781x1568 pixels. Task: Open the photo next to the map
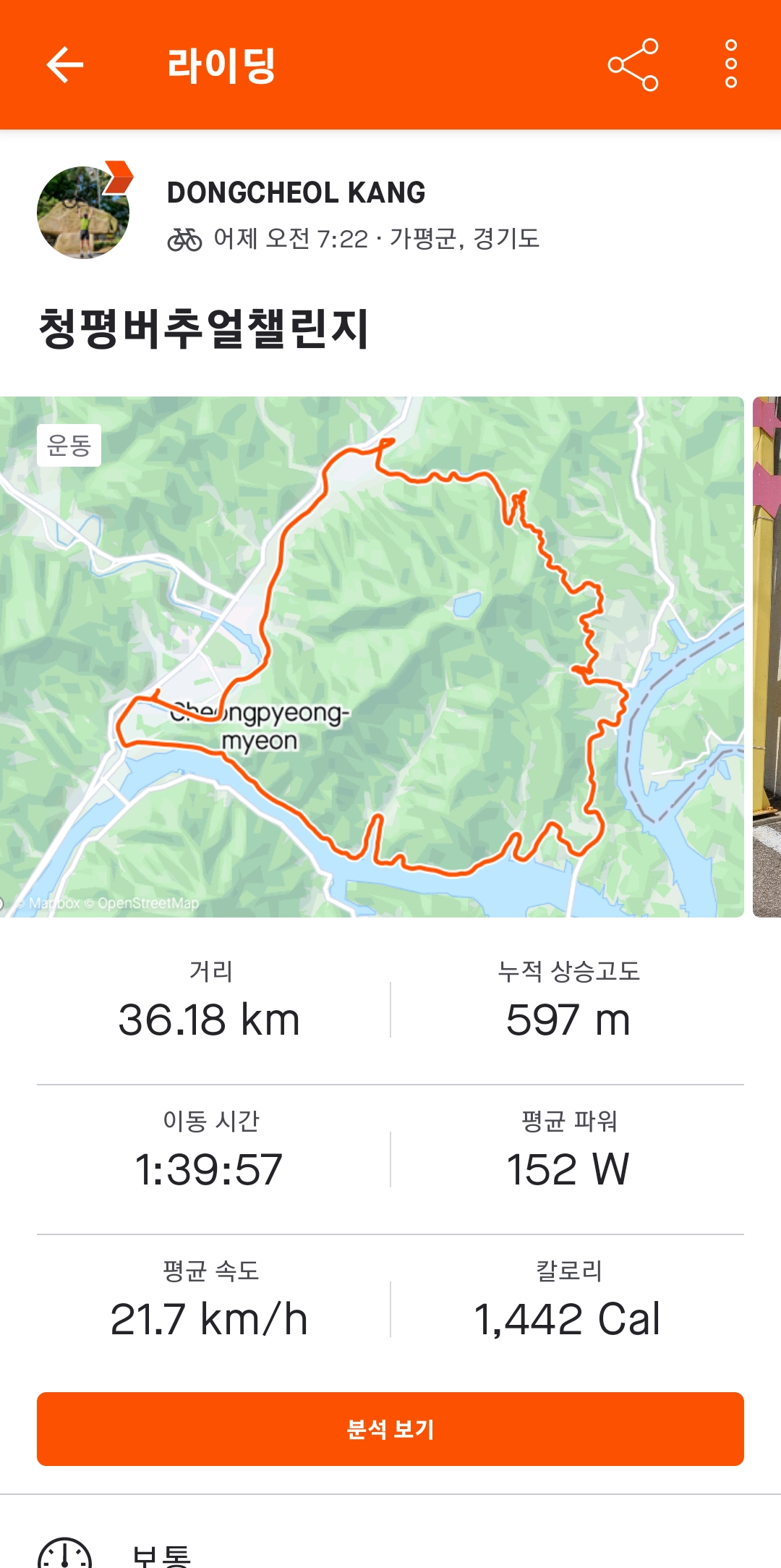pos(767,656)
